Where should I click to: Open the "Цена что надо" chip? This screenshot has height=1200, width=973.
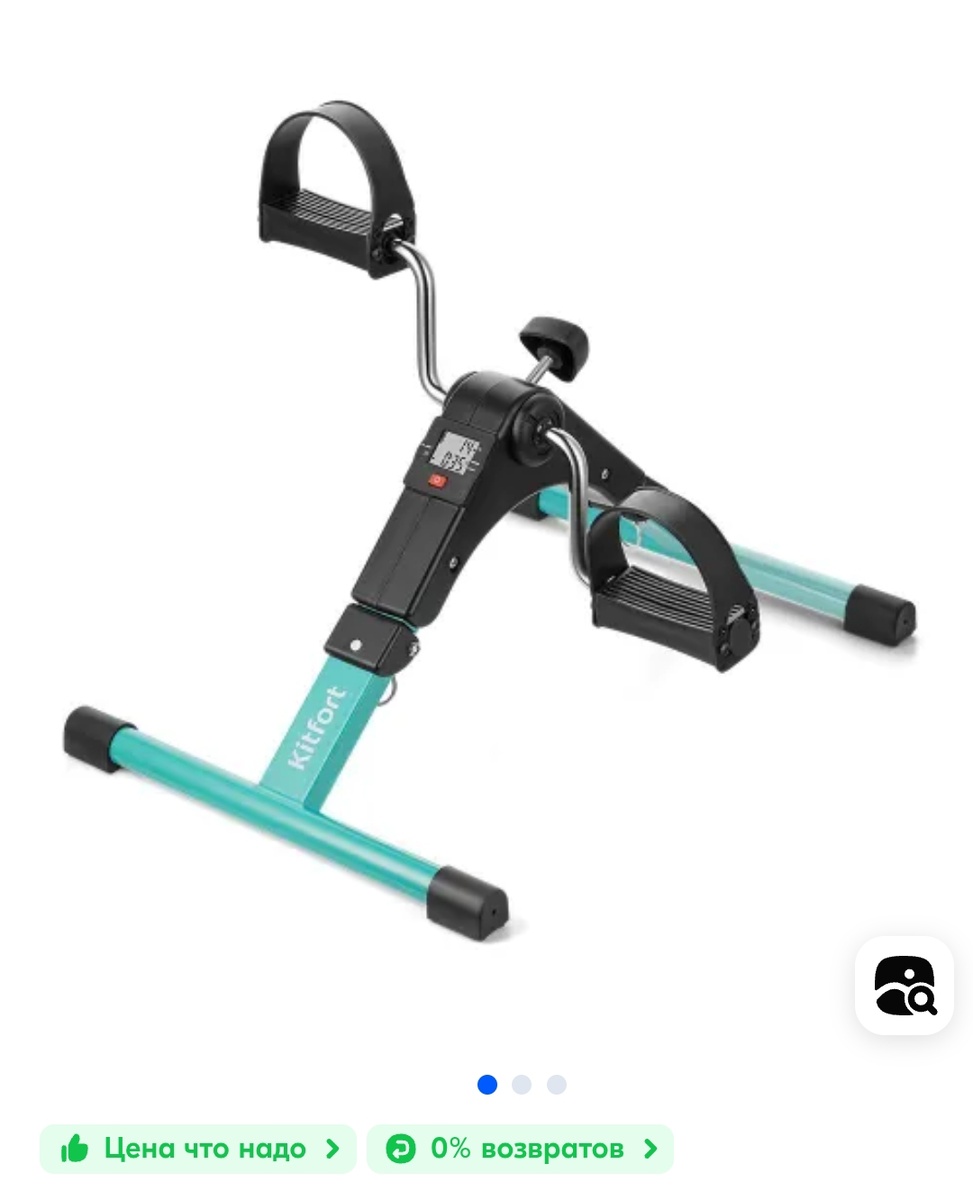pos(198,1149)
